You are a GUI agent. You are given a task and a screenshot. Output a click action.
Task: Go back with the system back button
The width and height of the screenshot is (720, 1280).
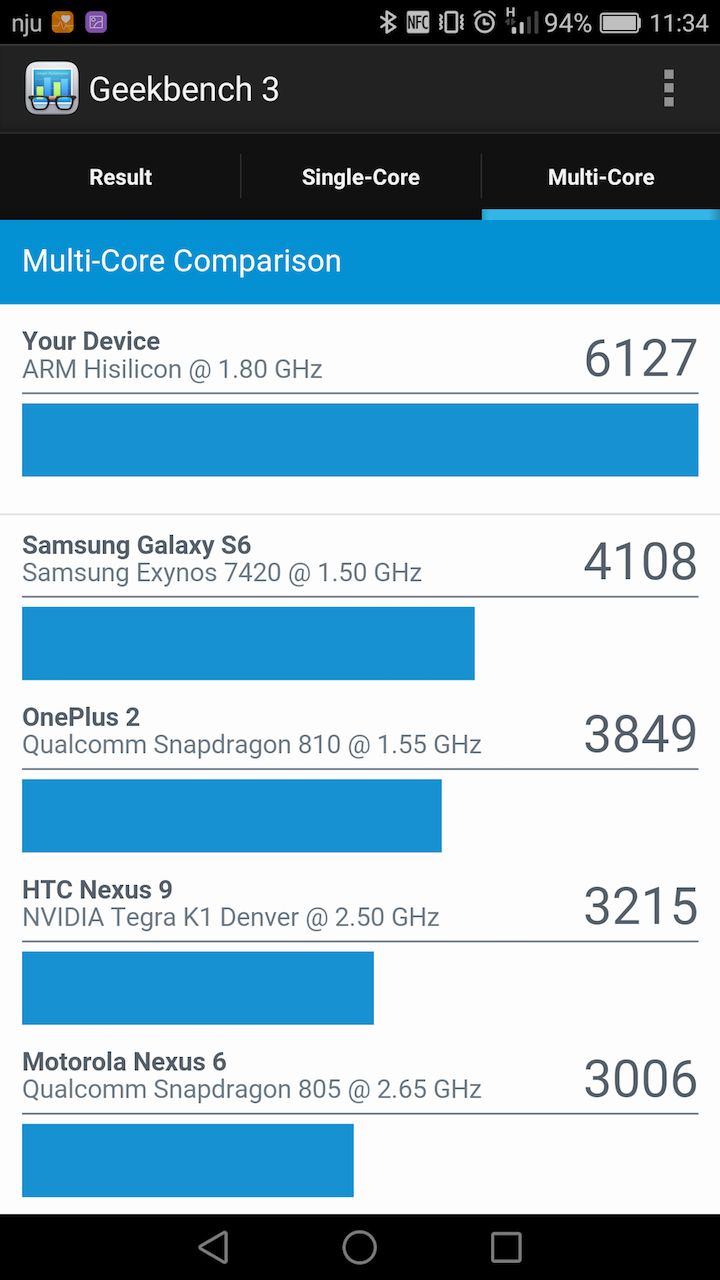point(213,1247)
